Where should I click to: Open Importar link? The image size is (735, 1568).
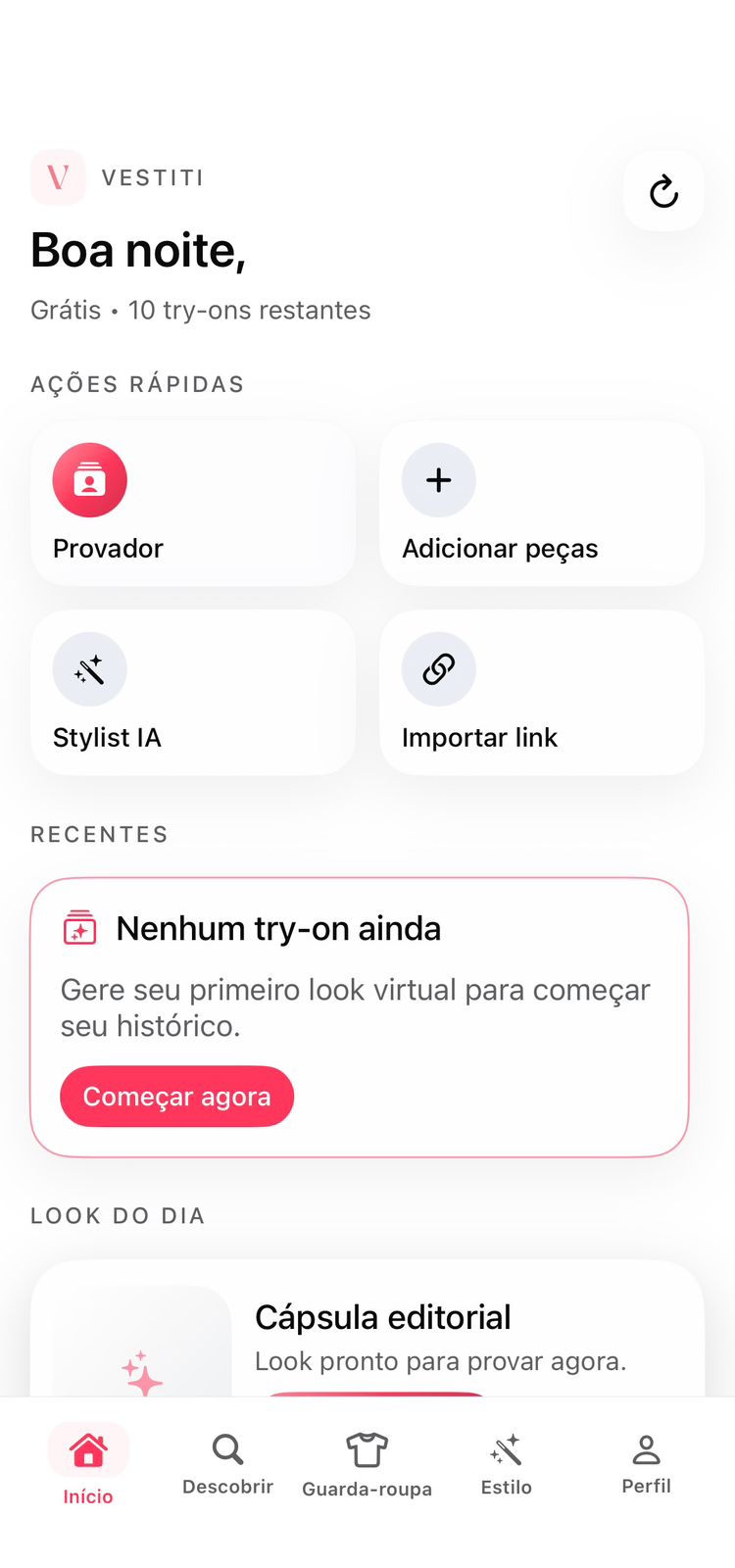(x=541, y=693)
